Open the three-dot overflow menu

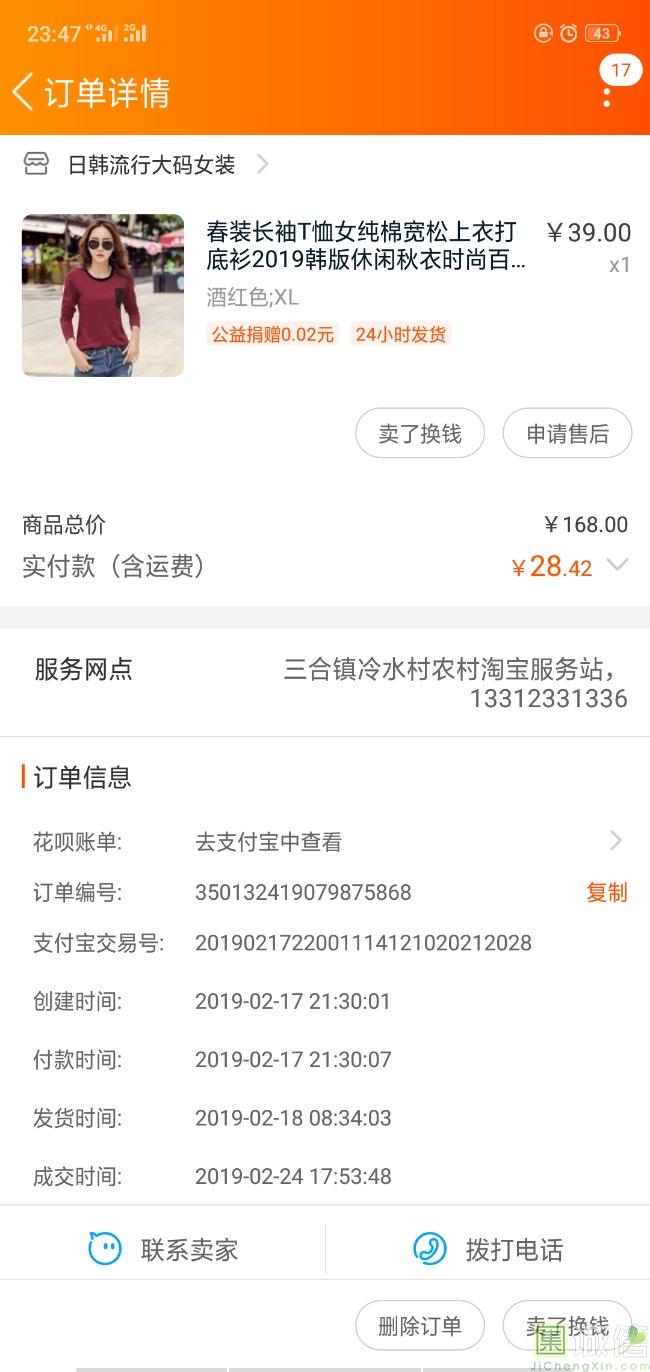pos(606,96)
